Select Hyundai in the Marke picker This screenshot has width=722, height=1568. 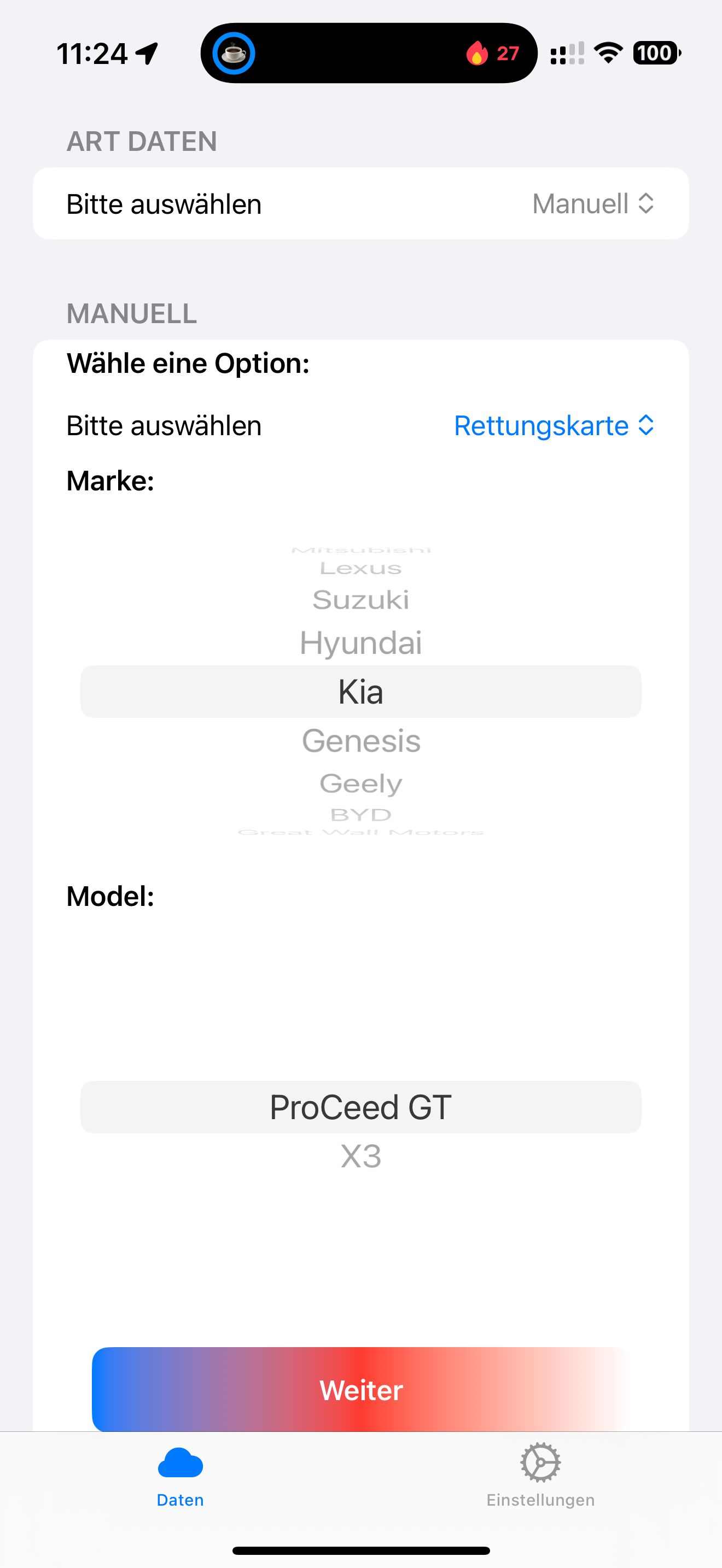[361, 643]
